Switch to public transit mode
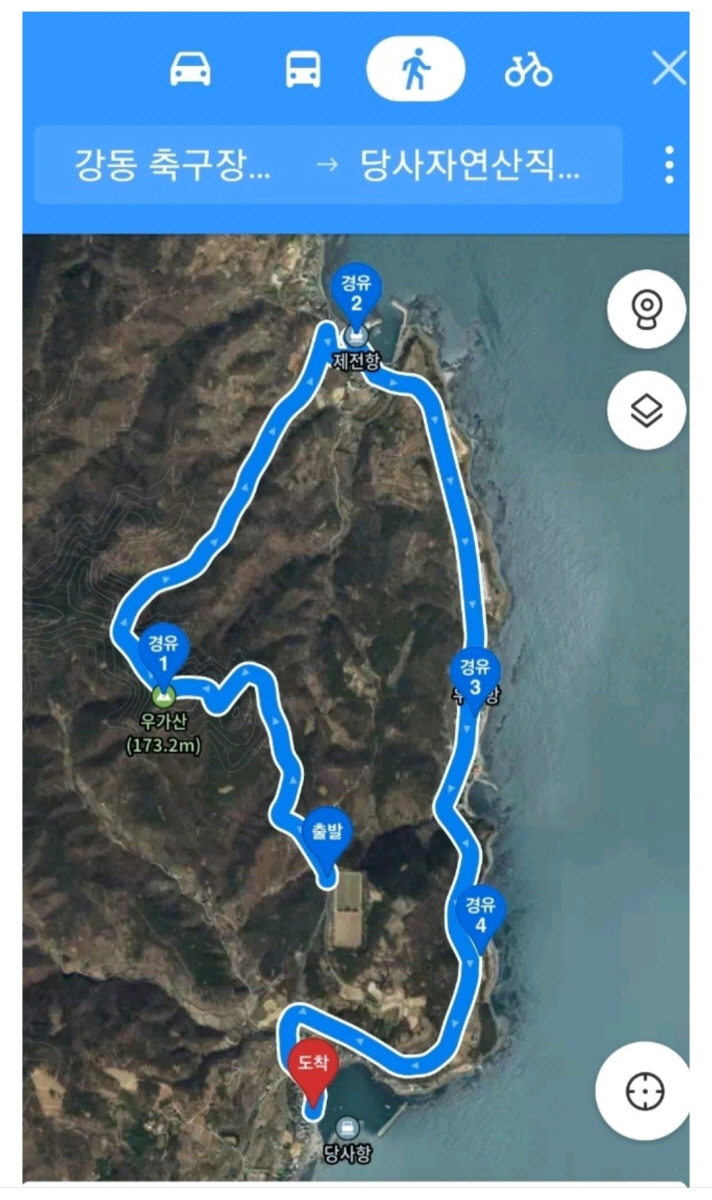Screen dimensions: 712x1200 pyautogui.click(x=303, y=69)
